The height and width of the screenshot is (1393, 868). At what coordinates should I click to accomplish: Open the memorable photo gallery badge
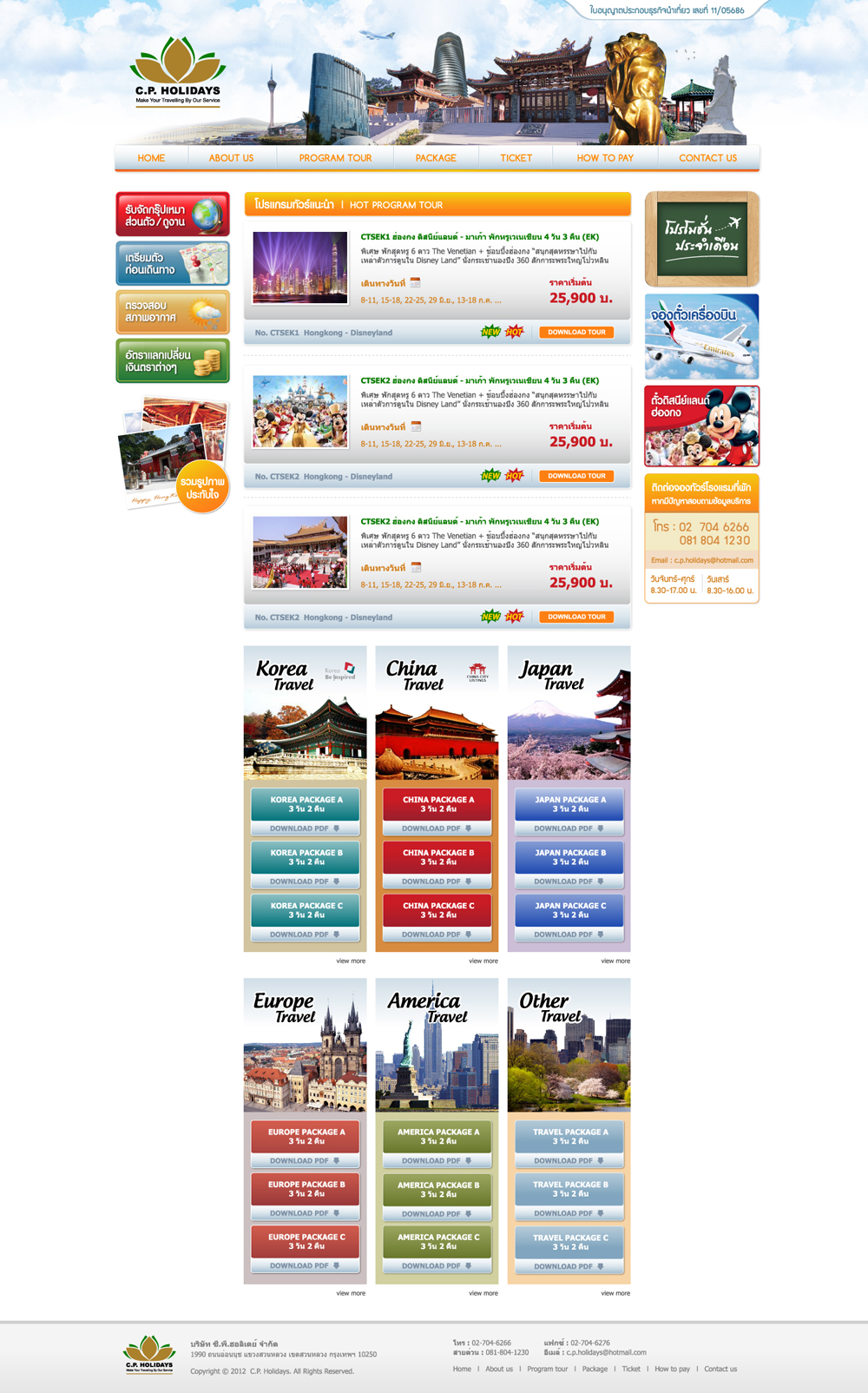[x=202, y=487]
